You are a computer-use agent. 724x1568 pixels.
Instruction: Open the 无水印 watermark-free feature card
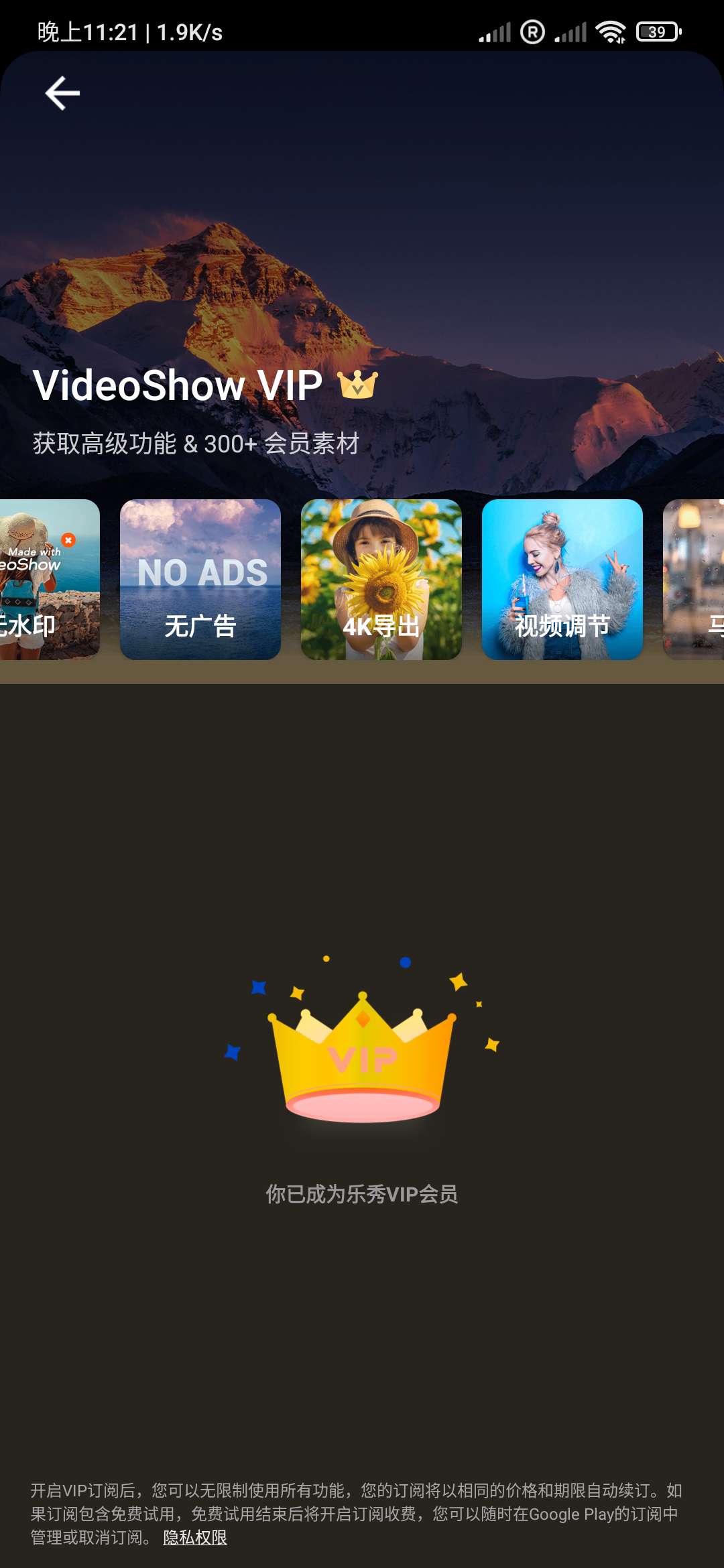(47, 580)
